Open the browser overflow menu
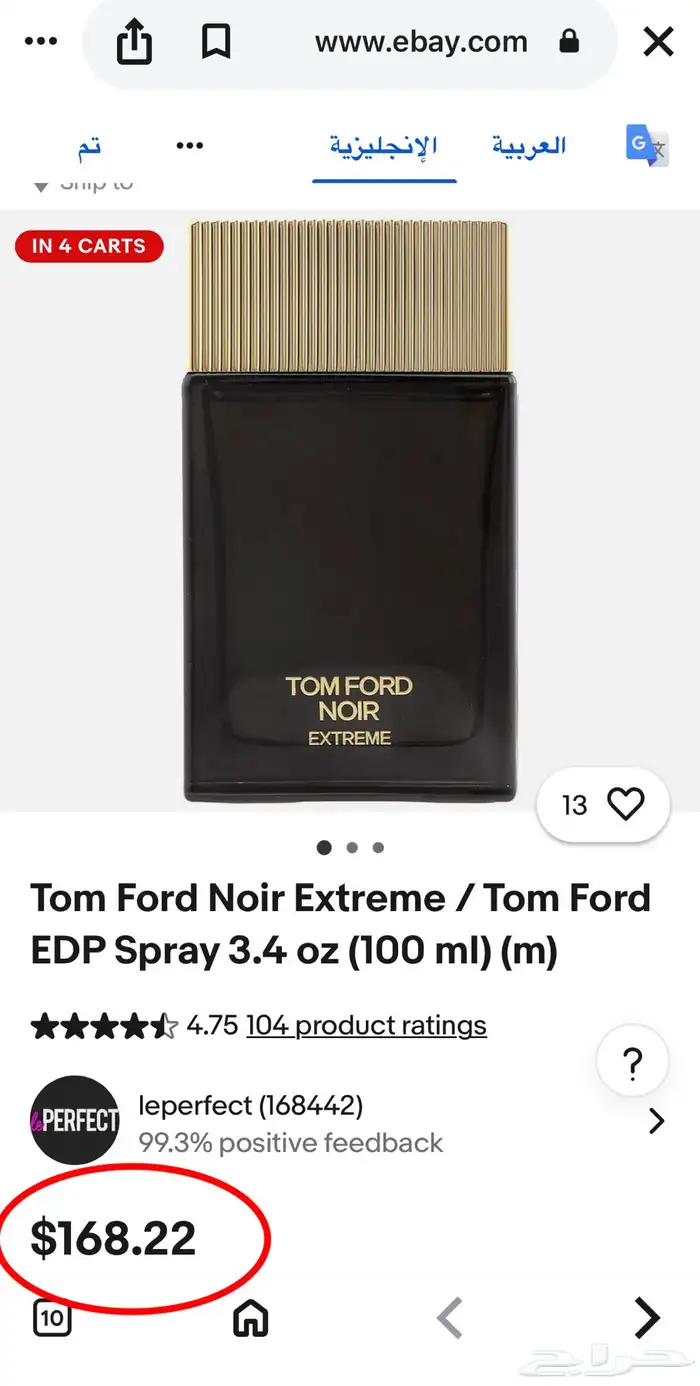The image size is (700, 1386). tap(41, 42)
